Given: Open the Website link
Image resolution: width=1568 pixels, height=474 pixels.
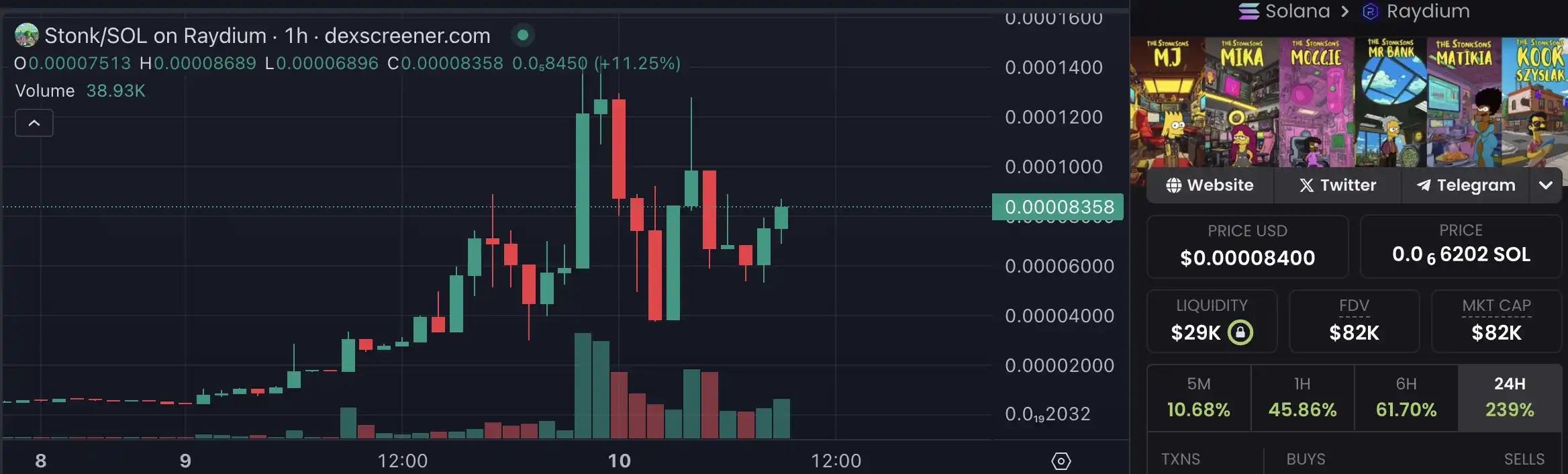Looking at the screenshot, I should [x=1210, y=185].
